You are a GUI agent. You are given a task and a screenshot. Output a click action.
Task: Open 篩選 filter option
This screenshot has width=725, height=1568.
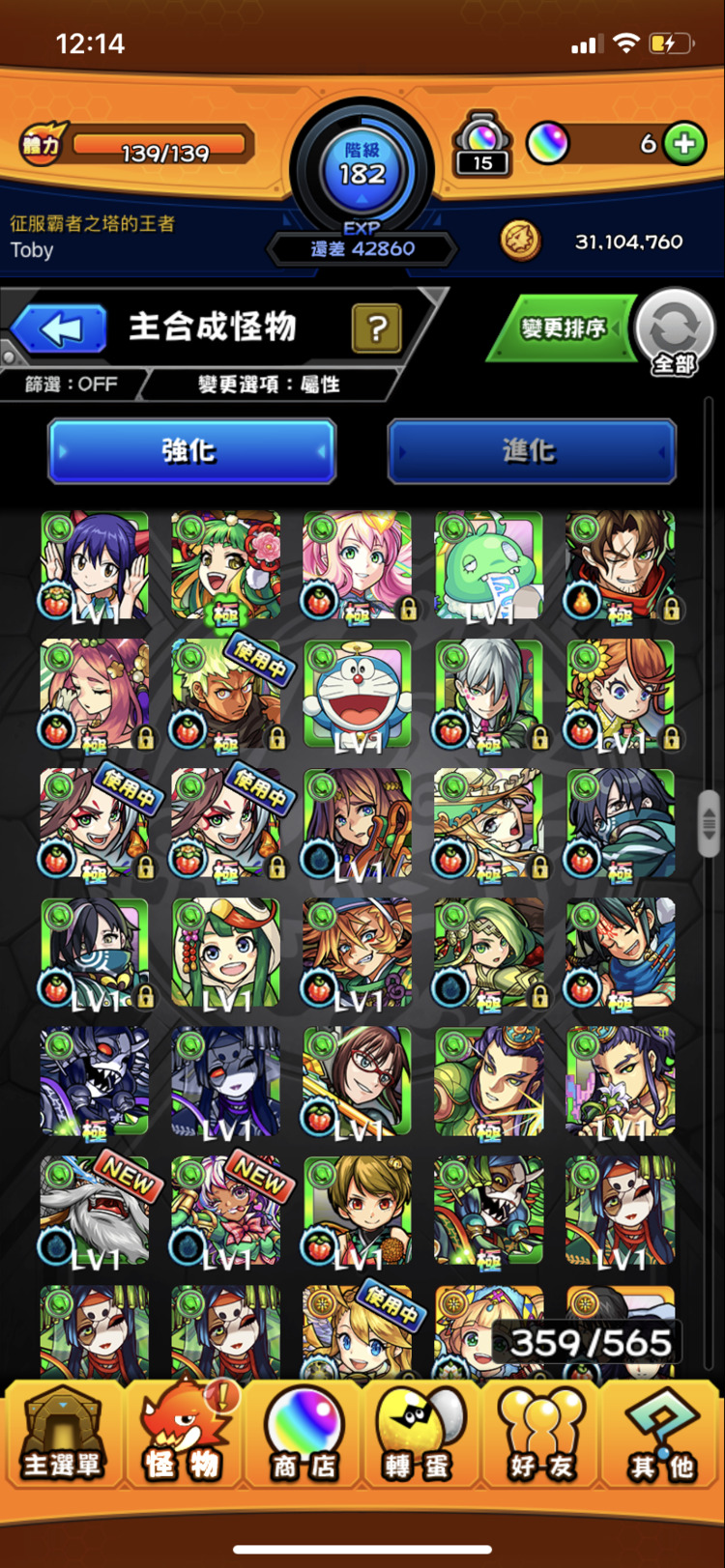(71, 384)
